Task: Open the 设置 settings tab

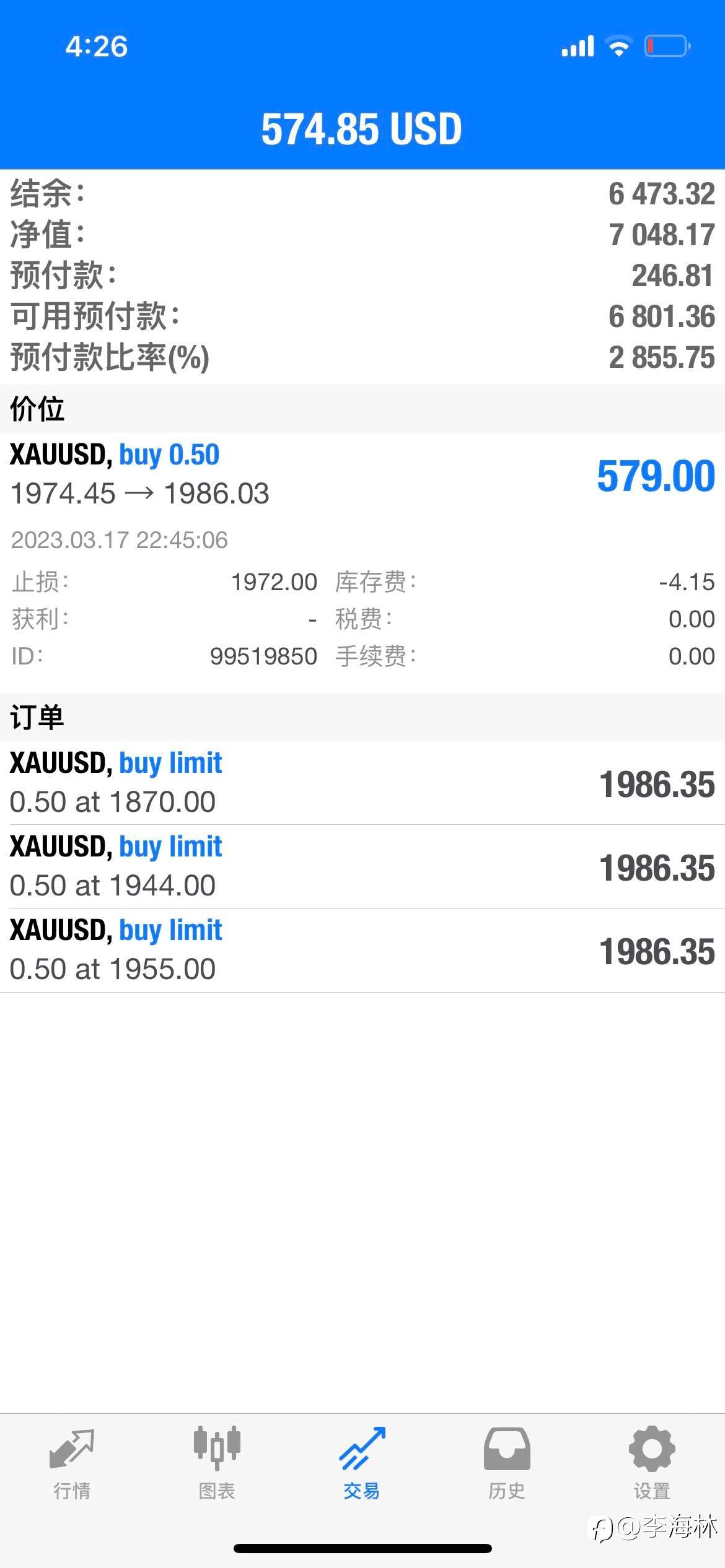Action: 652,1464
